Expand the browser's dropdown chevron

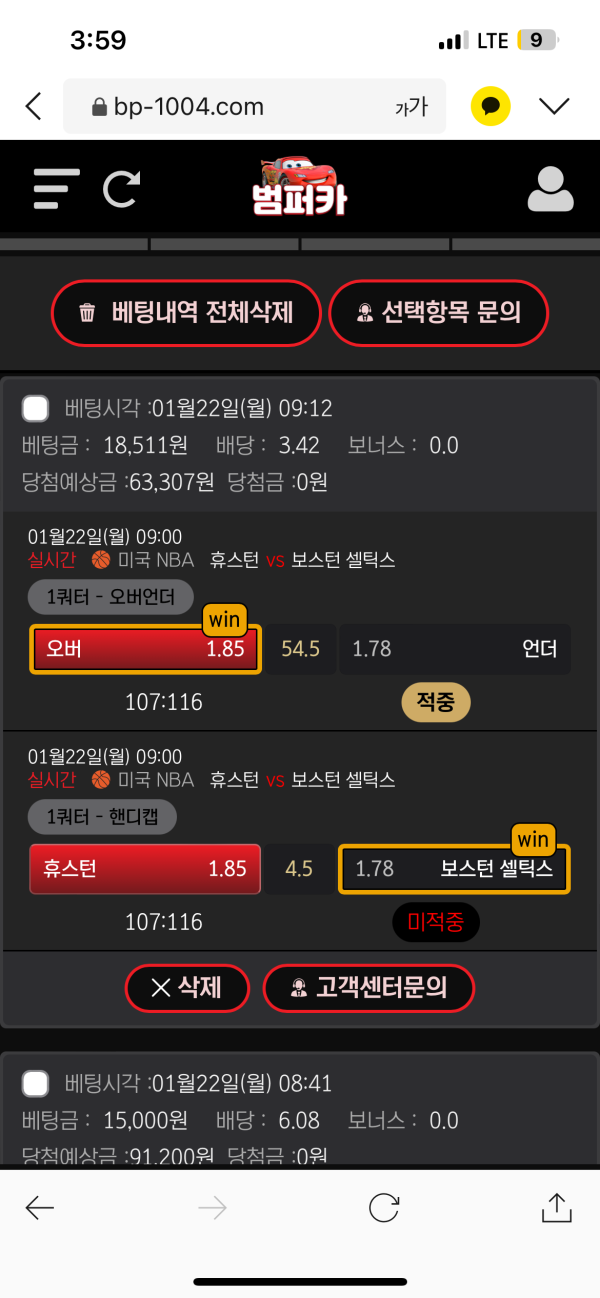[553, 106]
